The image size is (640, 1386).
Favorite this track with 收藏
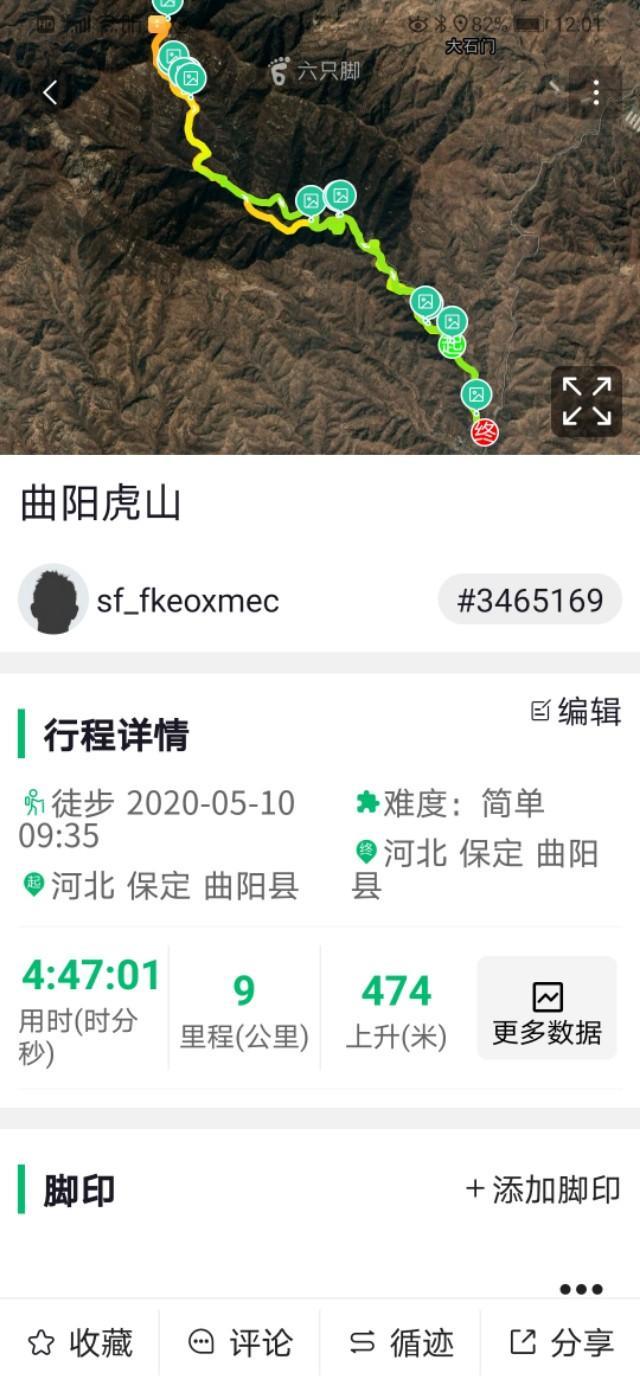[x=80, y=1343]
